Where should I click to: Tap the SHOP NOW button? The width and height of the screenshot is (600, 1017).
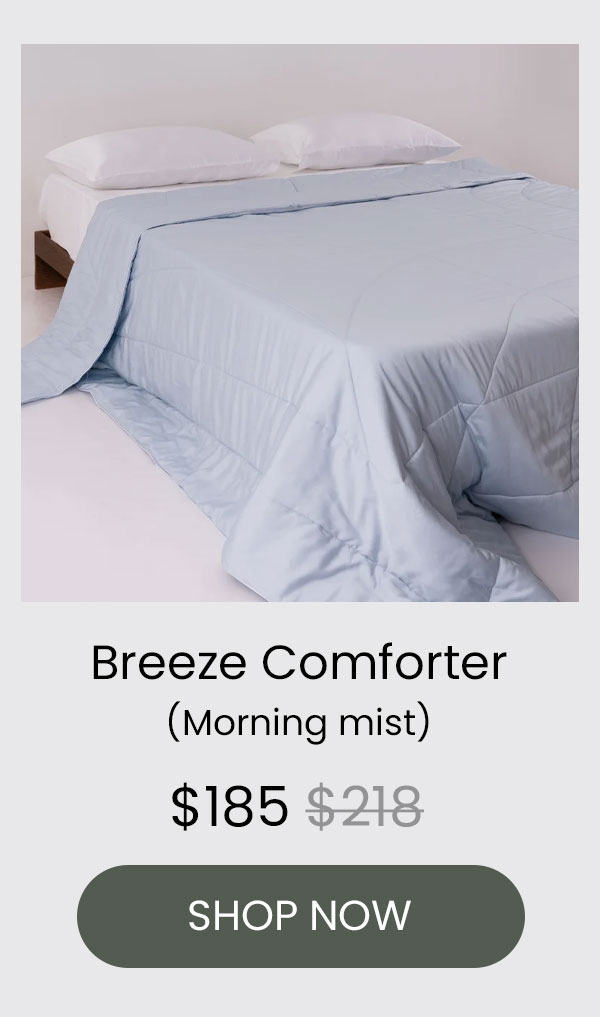click(300, 916)
